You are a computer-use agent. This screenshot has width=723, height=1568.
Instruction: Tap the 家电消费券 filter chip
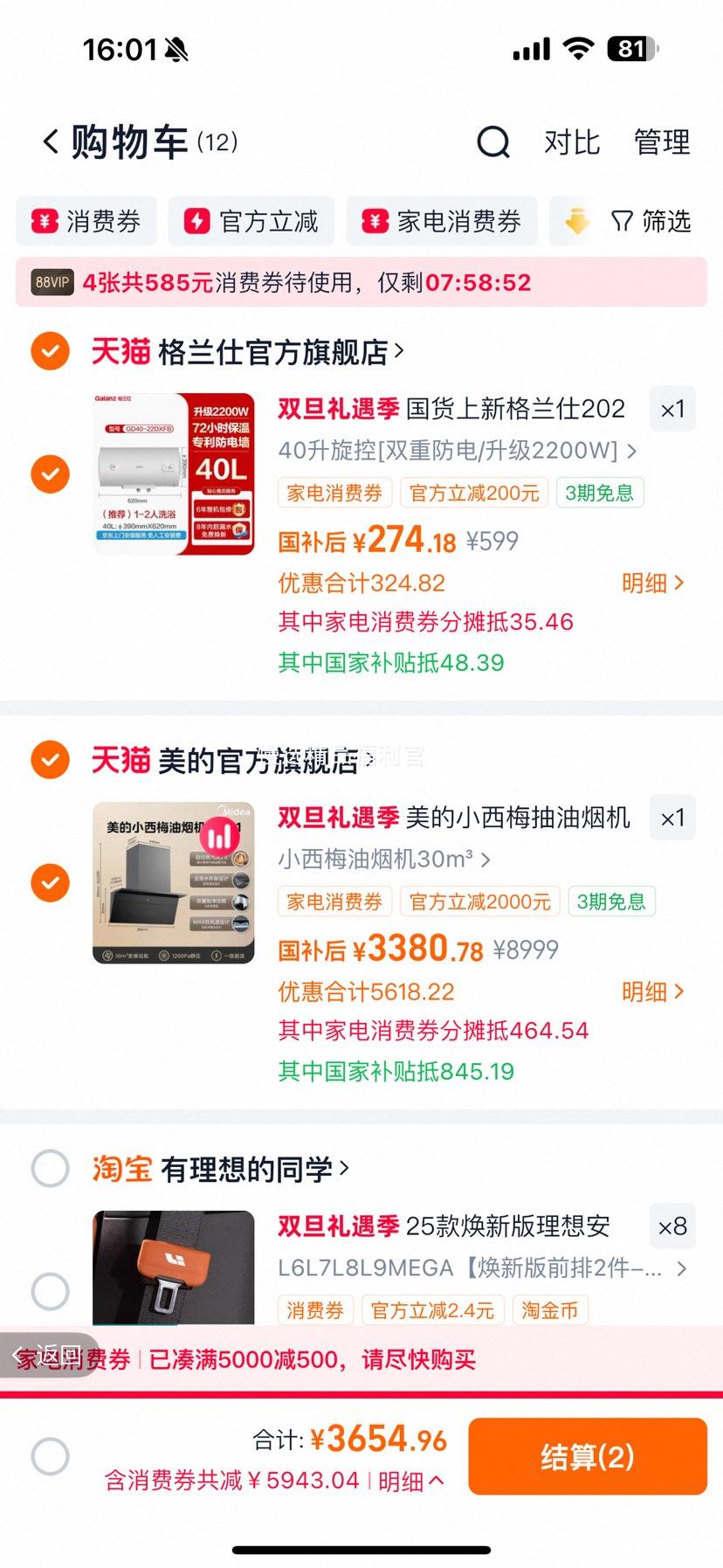click(441, 221)
